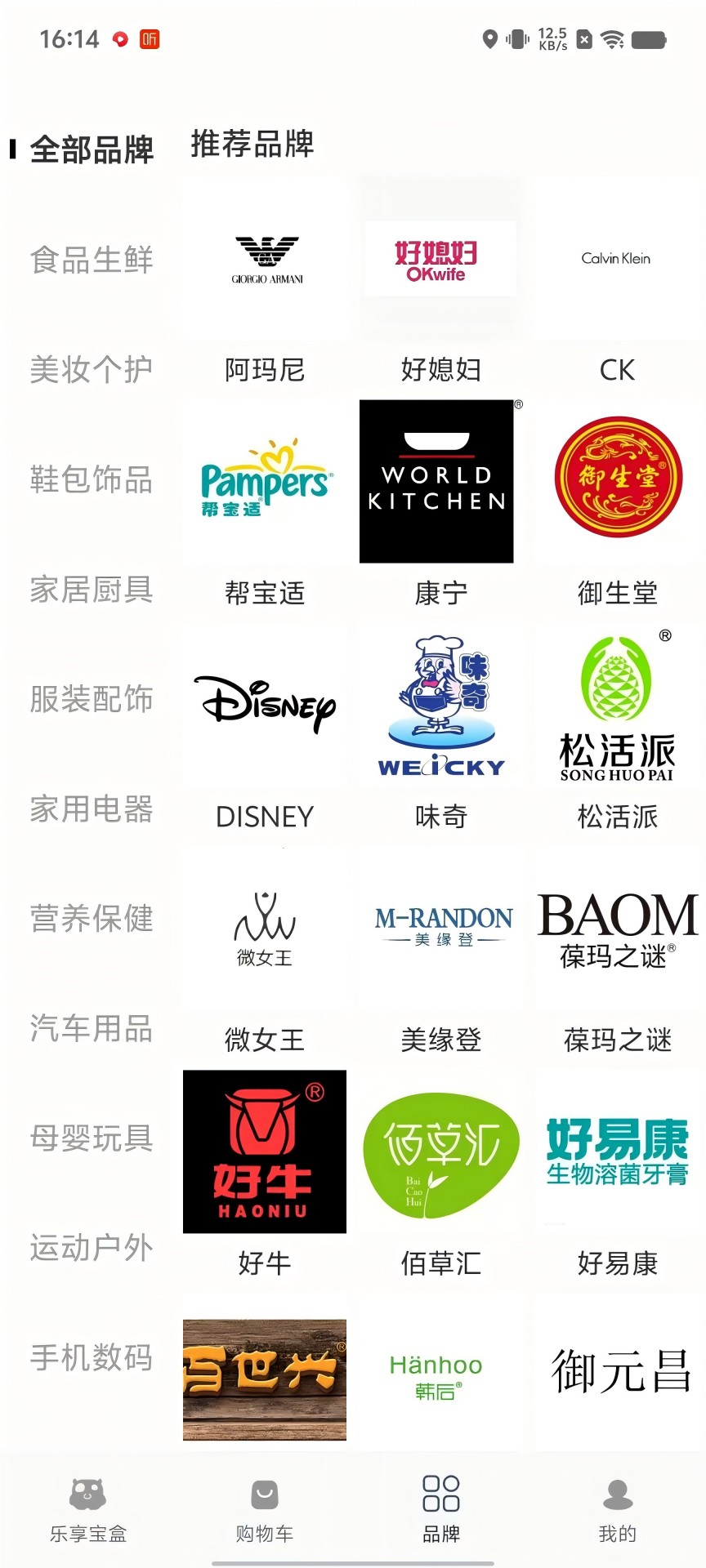Tap the 好牛 brand tile
Screen dimensions: 706x1568
coord(265,1151)
